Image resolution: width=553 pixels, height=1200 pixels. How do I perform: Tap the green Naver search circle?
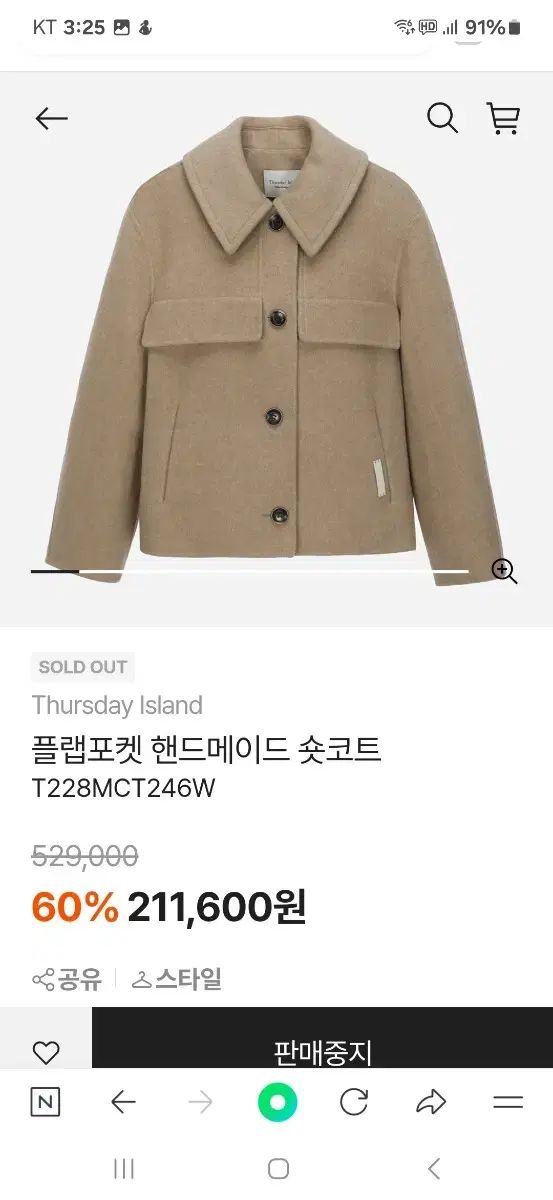277,1103
